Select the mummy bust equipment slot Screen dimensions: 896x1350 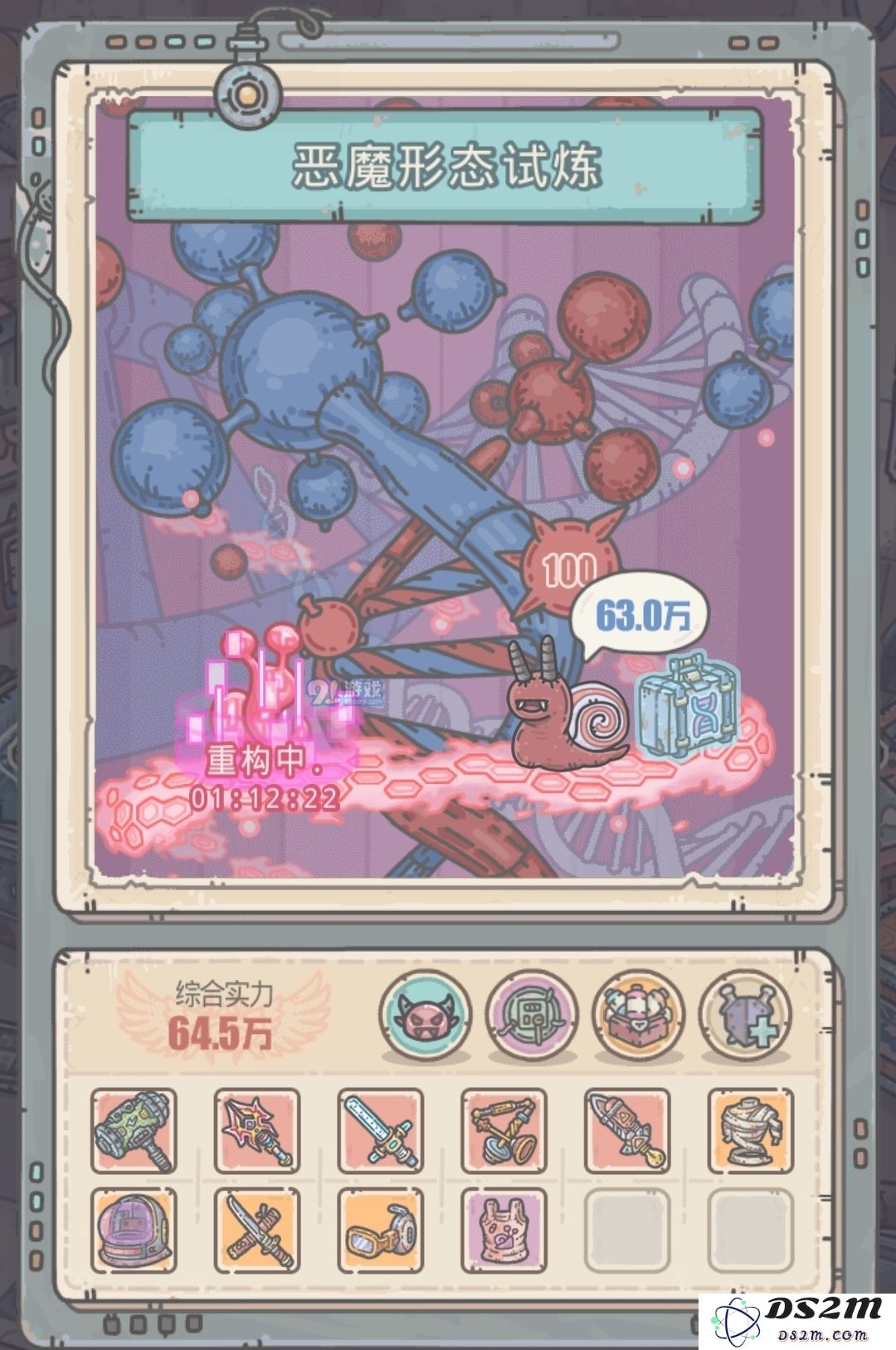(750, 1131)
